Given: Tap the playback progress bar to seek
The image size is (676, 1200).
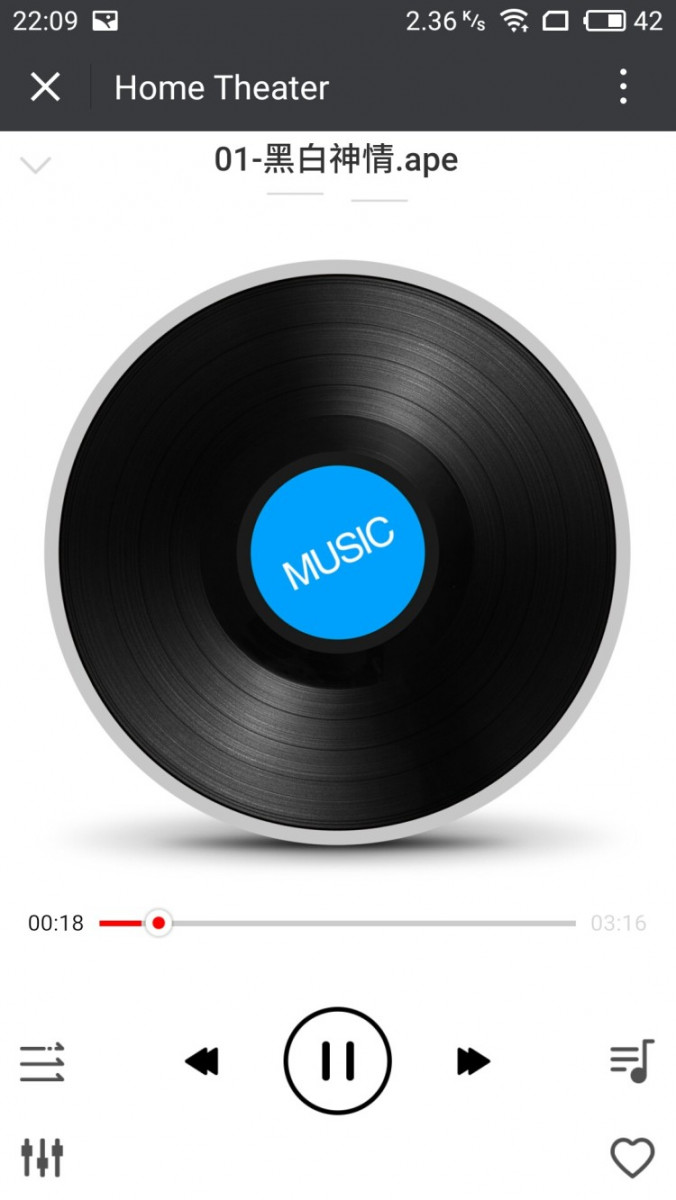Looking at the screenshot, I should (x=370, y=923).
